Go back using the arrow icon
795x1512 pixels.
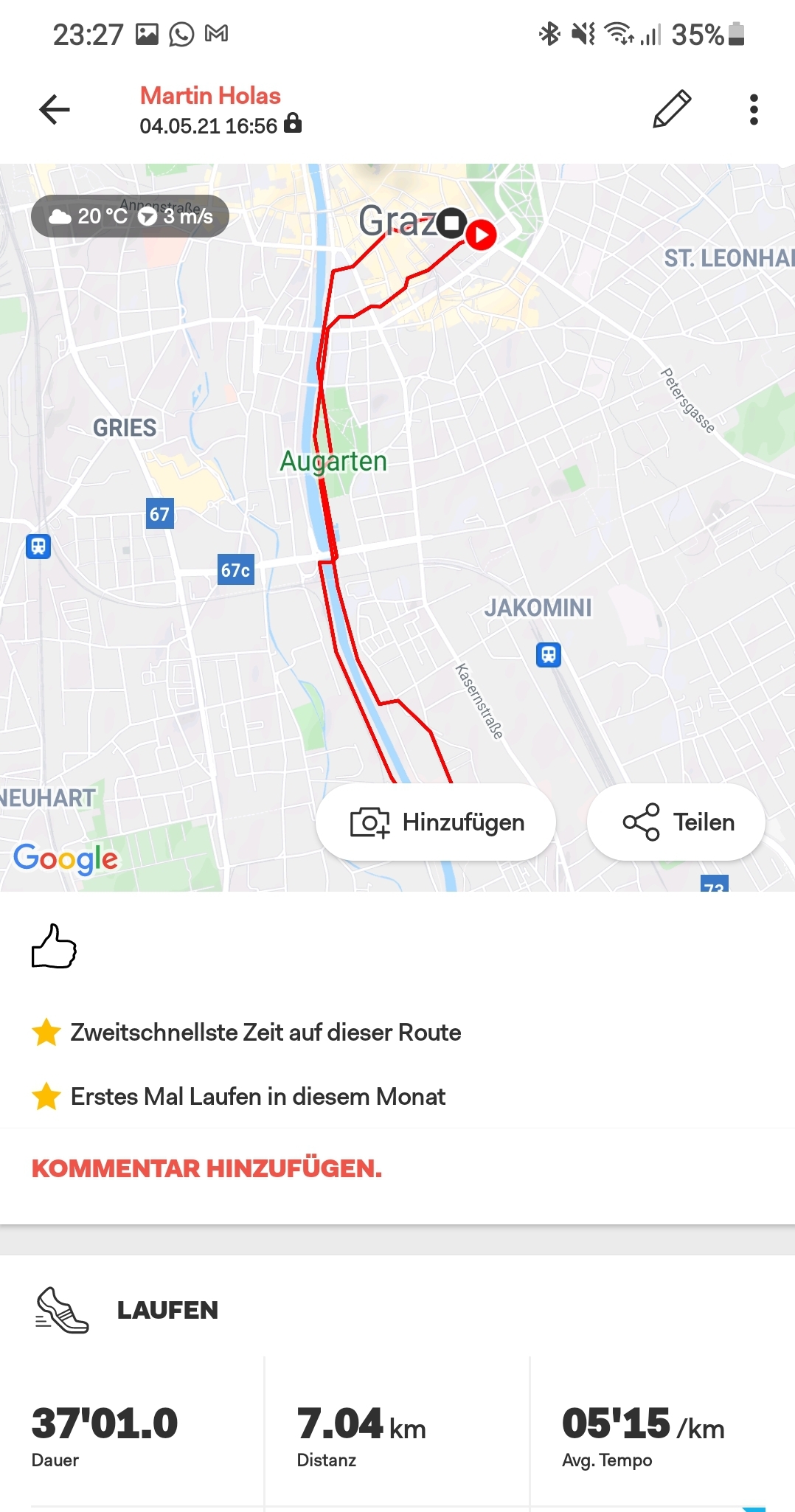[55, 110]
